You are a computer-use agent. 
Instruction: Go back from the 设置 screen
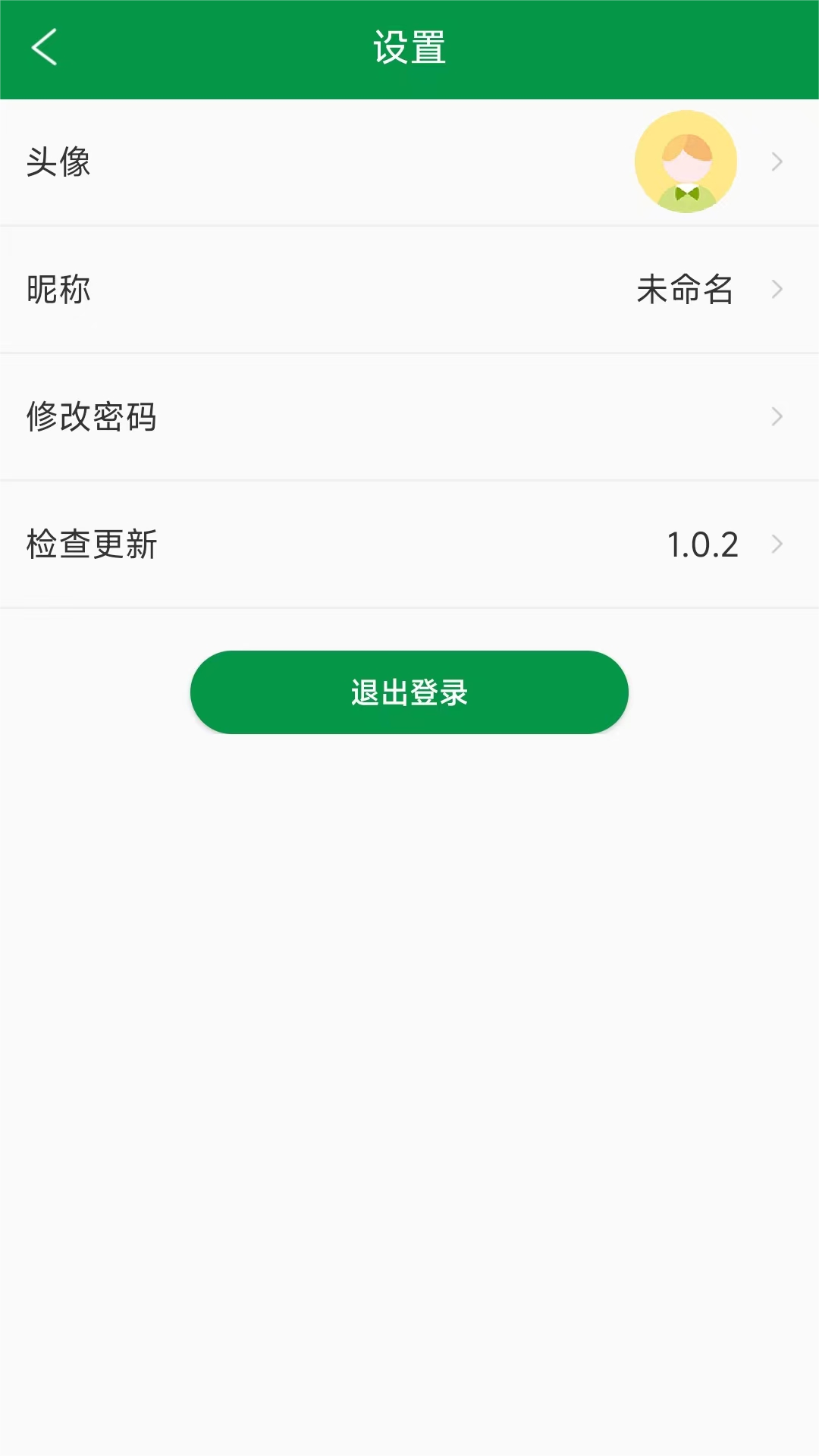[44, 47]
